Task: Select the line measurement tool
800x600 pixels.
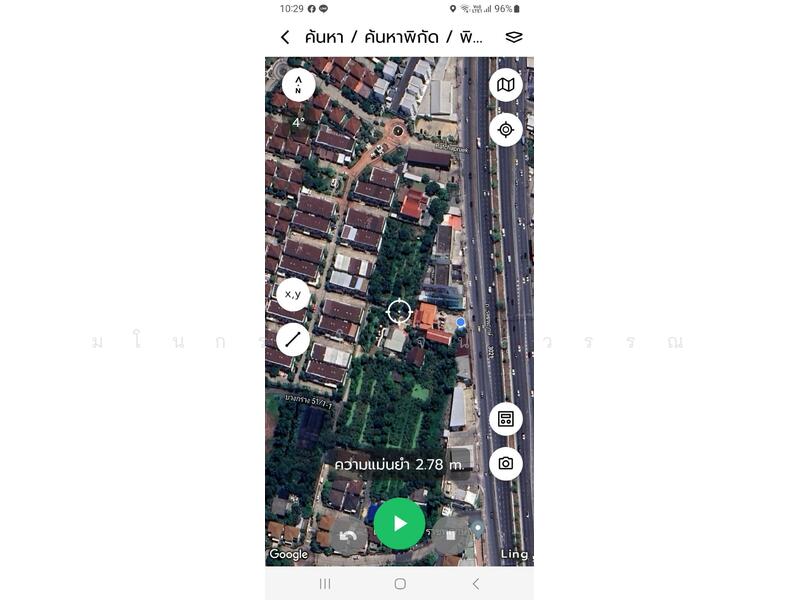Action: [293, 339]
